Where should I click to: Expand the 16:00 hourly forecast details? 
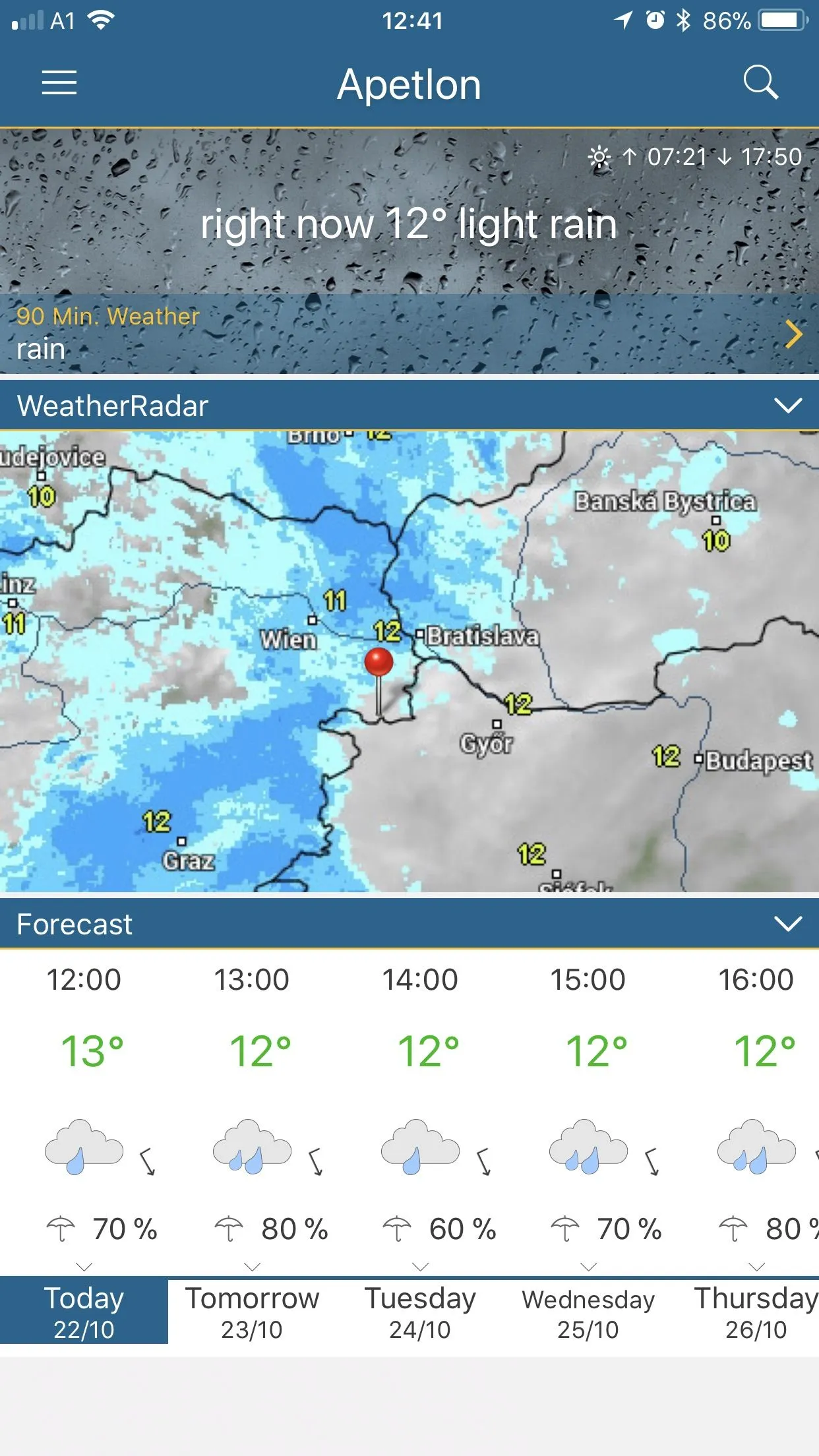(756, 1266)
